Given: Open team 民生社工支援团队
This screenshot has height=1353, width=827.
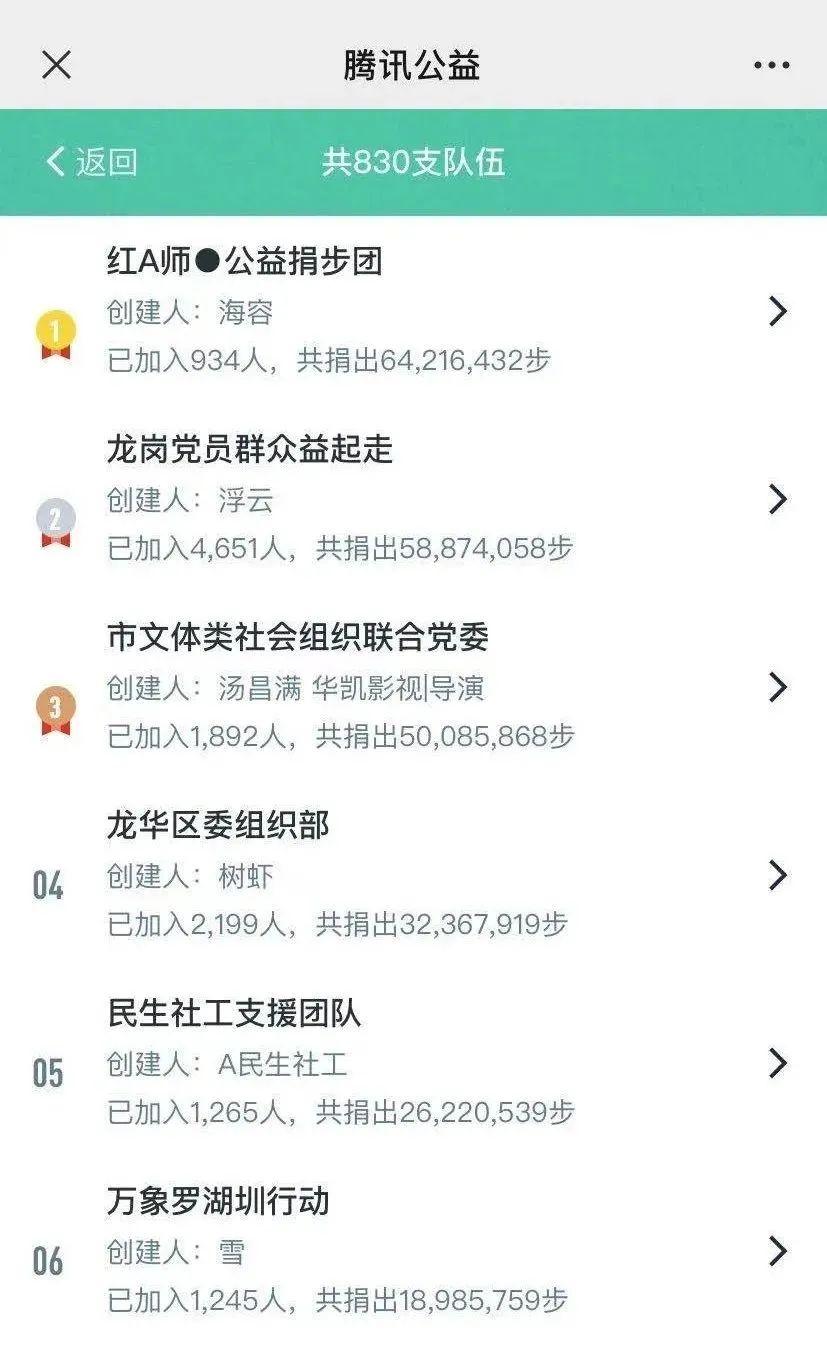Looking at the screenshot, I should click(x=413, y=1062).
